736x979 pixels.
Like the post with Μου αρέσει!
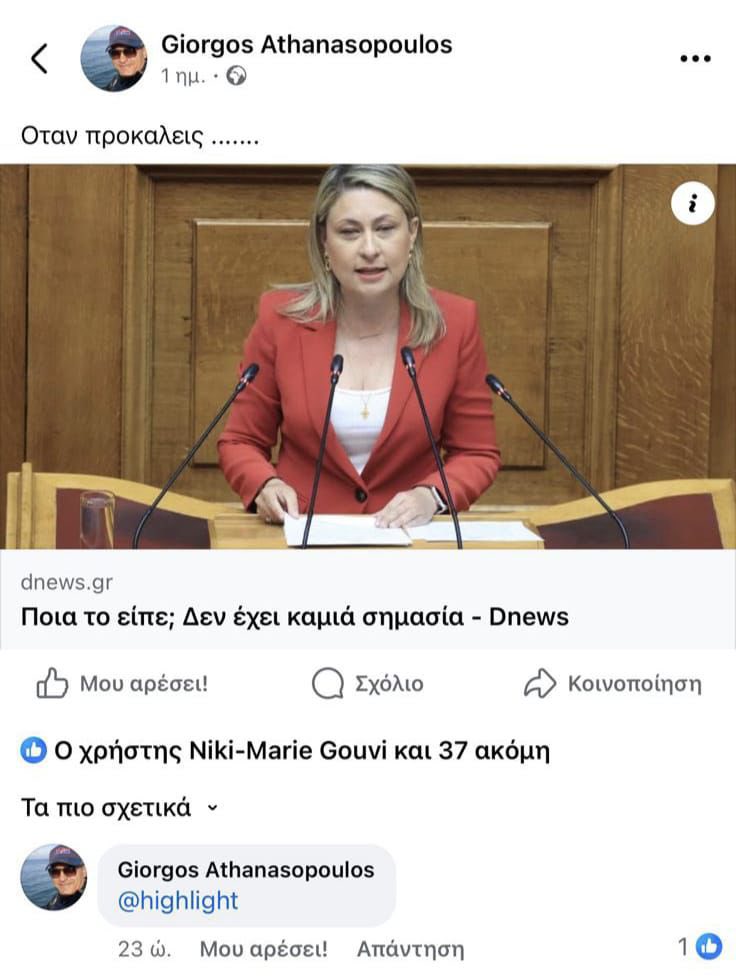coord(122,684)
